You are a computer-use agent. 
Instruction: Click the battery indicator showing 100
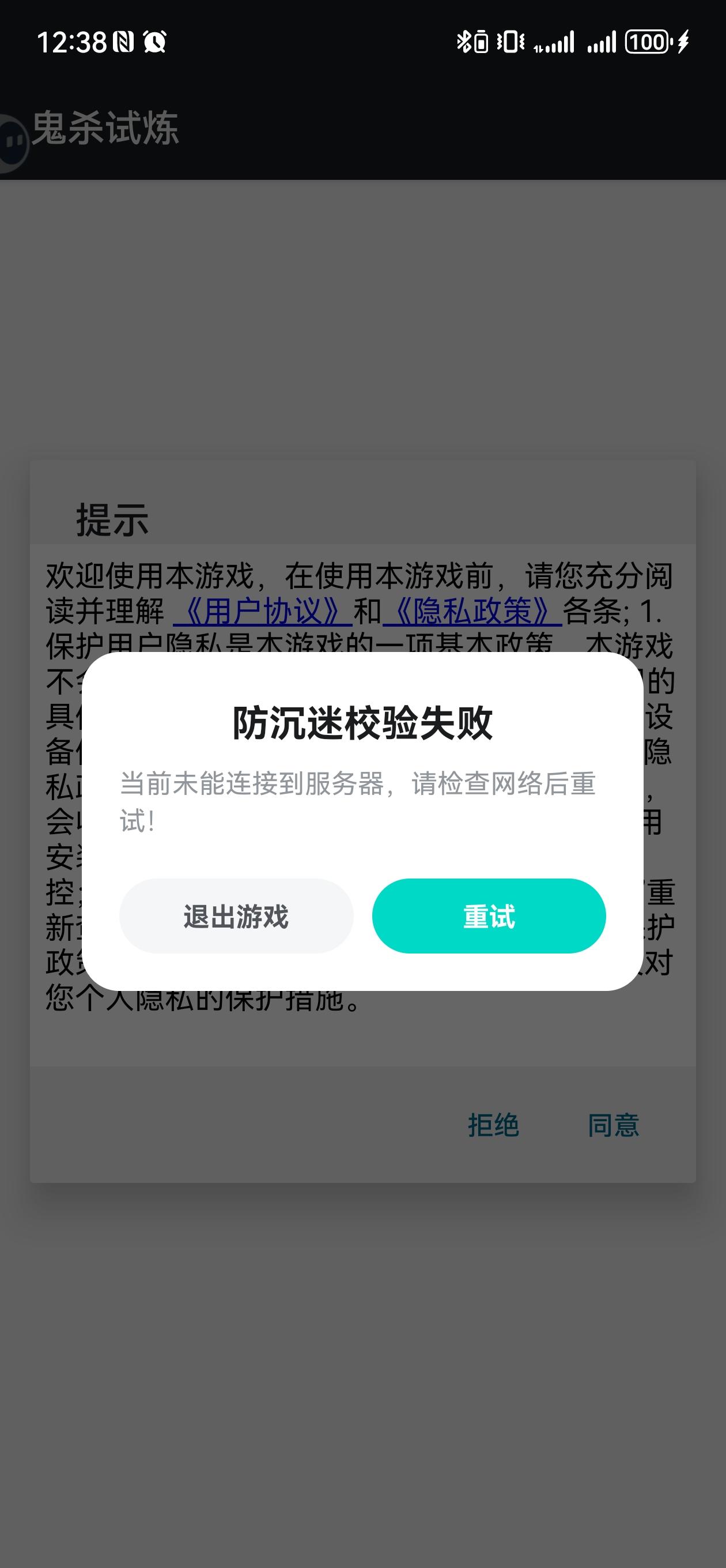[648, 43]
